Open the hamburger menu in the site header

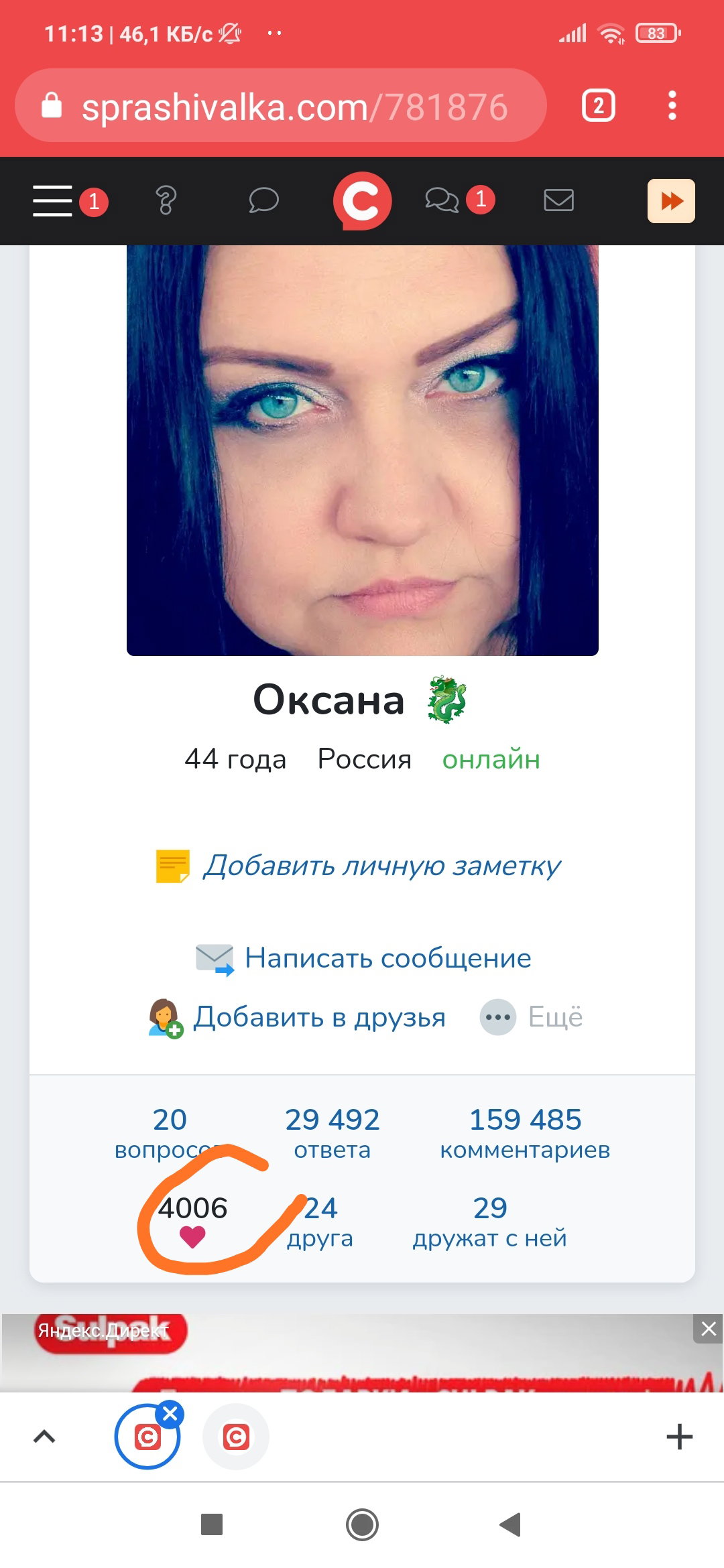52,200
